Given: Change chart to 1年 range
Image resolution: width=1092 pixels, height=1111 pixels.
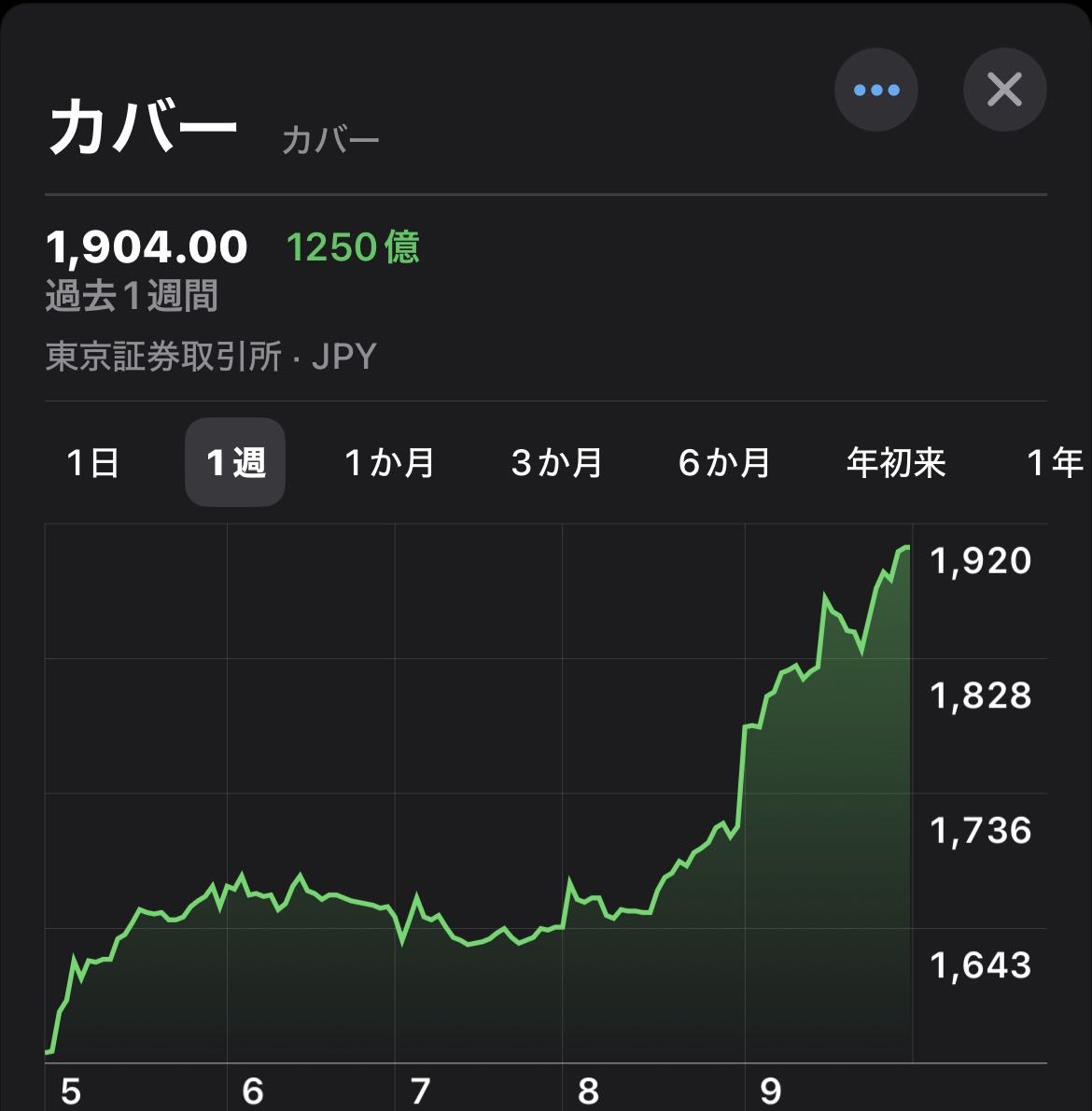Looking at the screenshot, I should tap(1055, 462).
